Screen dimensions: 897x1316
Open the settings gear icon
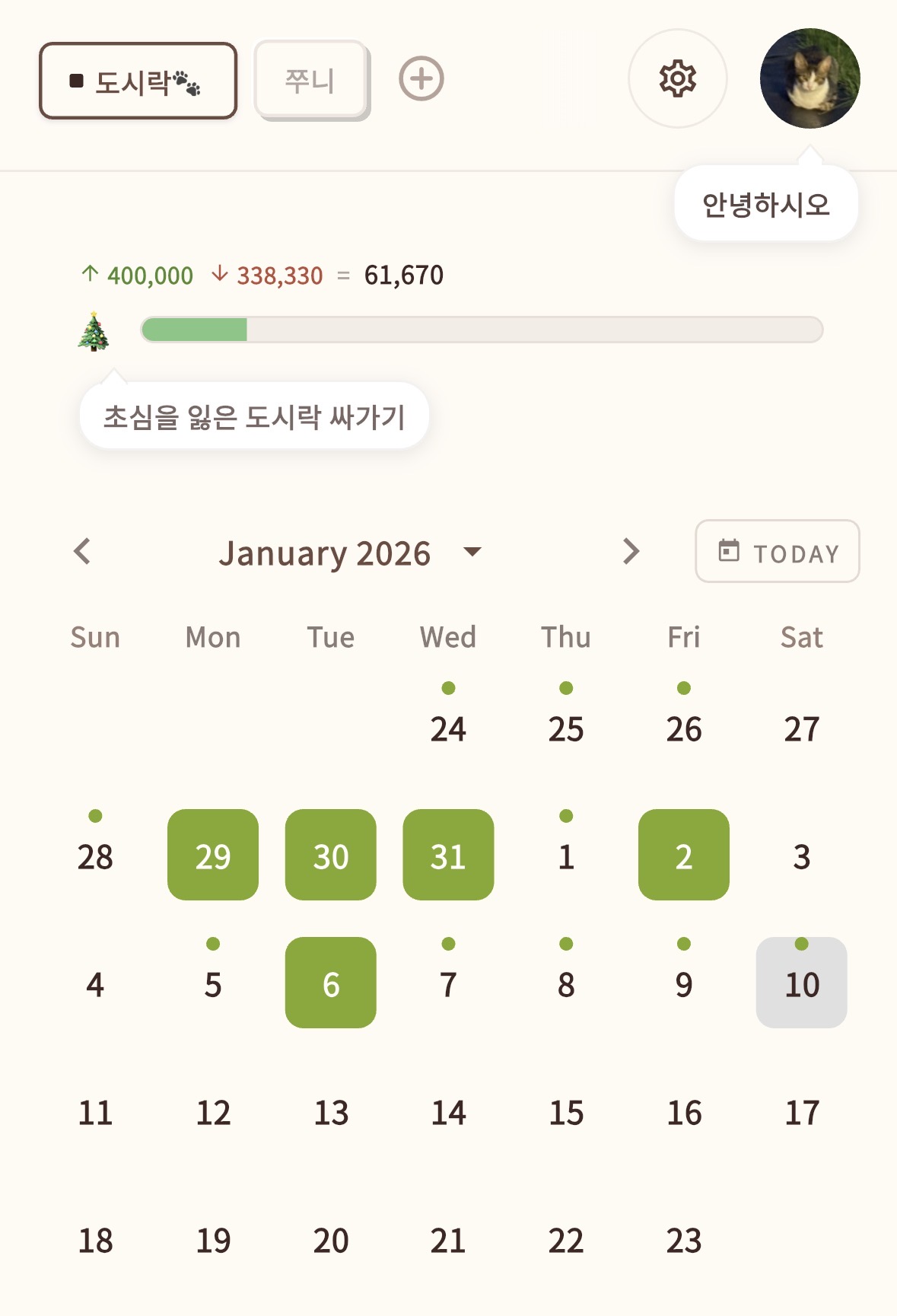click(677, 78)
